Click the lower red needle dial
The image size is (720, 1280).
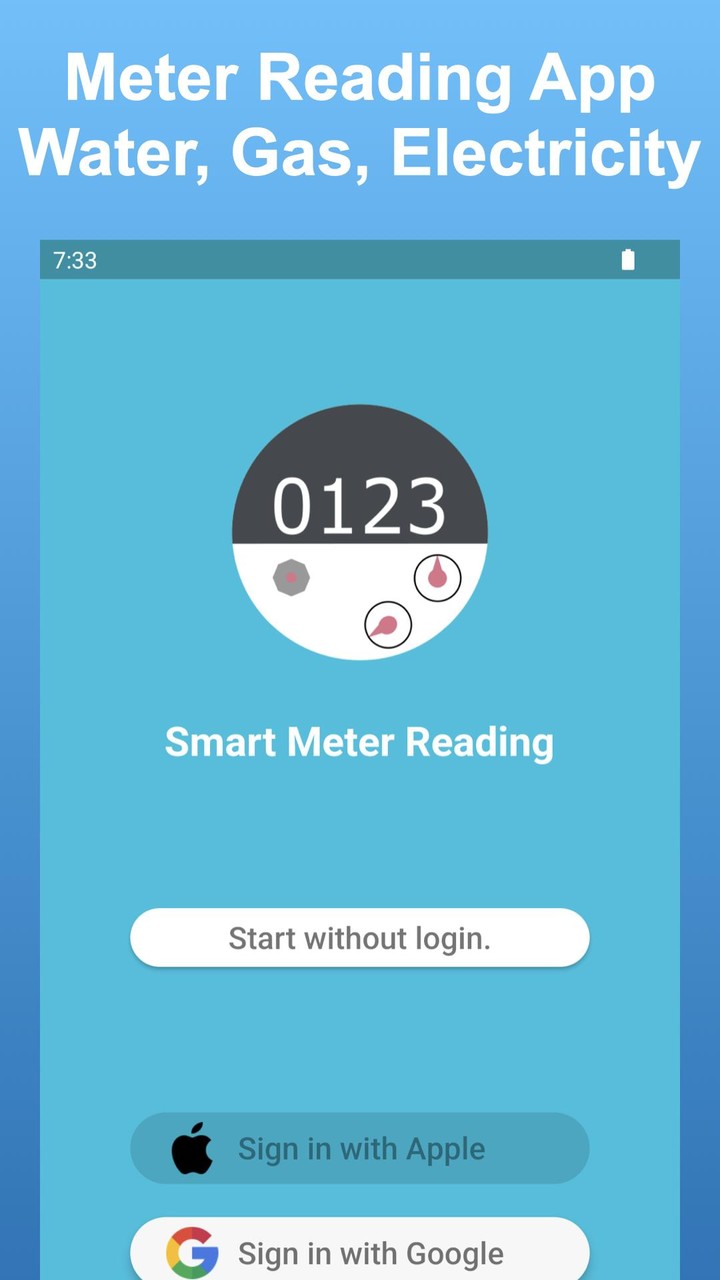tap(388, 624)
